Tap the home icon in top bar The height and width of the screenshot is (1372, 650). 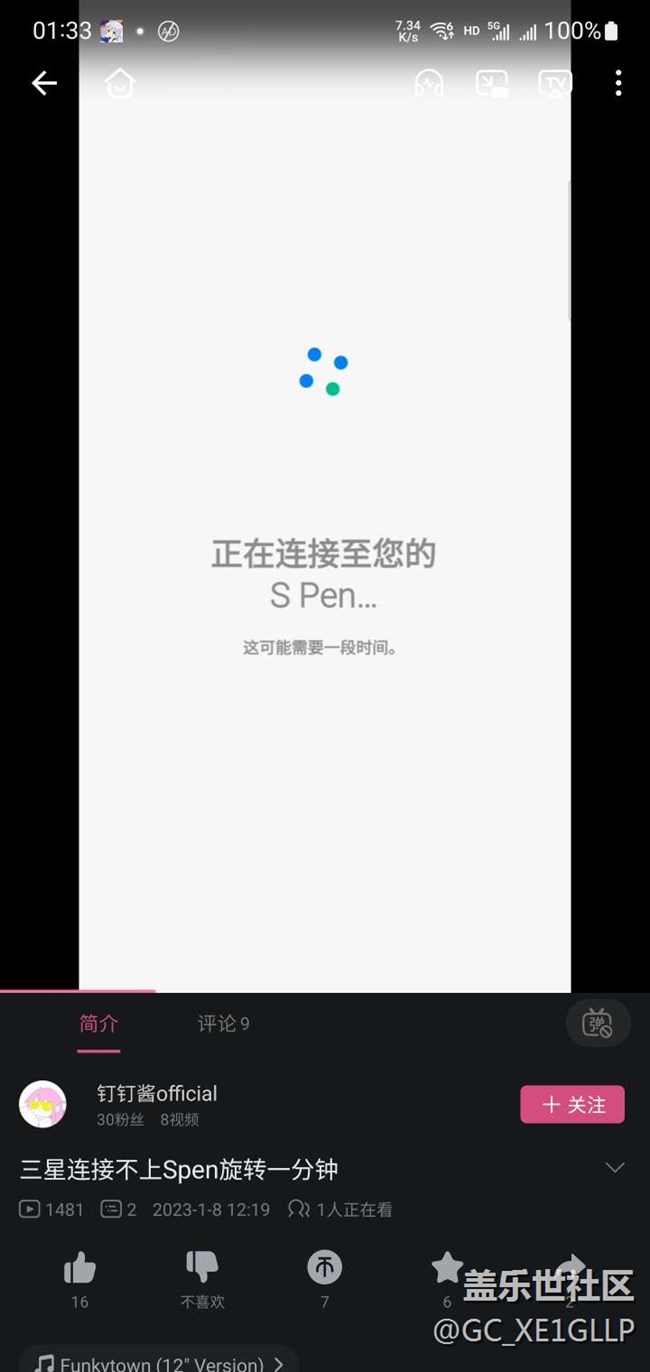click(x=120, y=83)
